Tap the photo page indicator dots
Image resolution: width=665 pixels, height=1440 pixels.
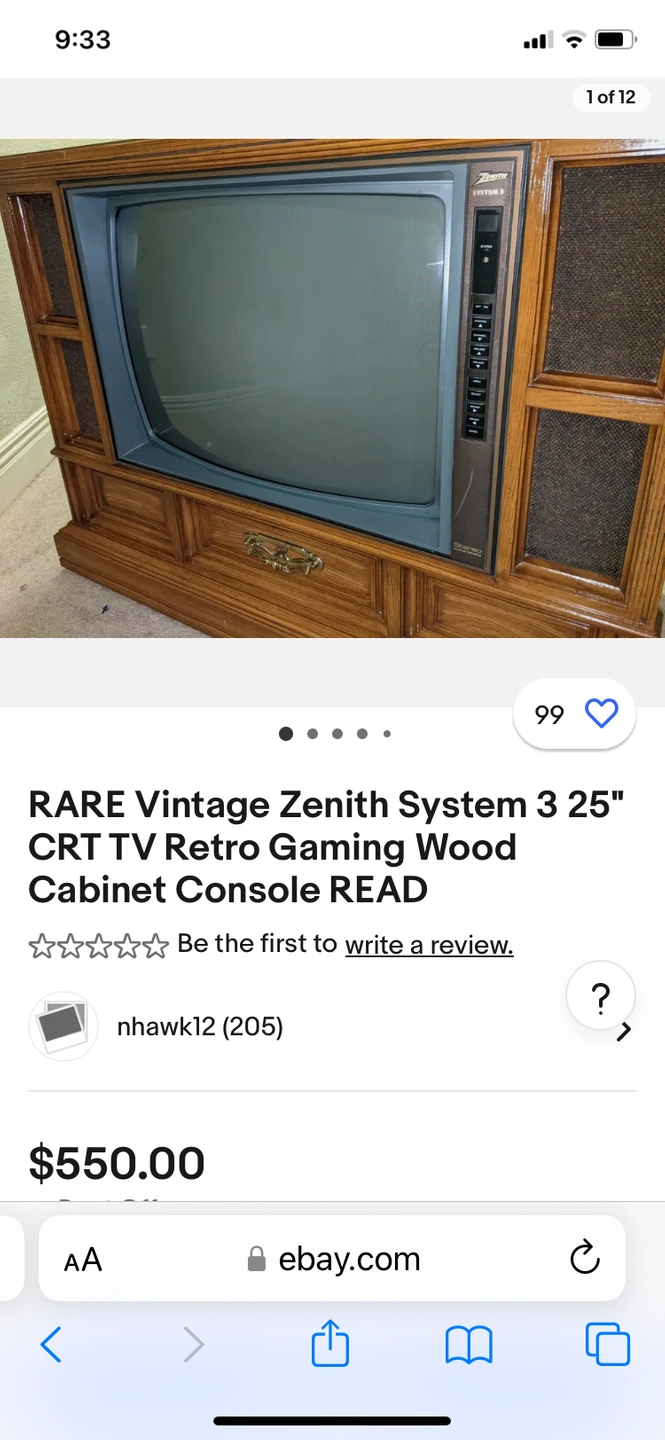click(335, 734)
